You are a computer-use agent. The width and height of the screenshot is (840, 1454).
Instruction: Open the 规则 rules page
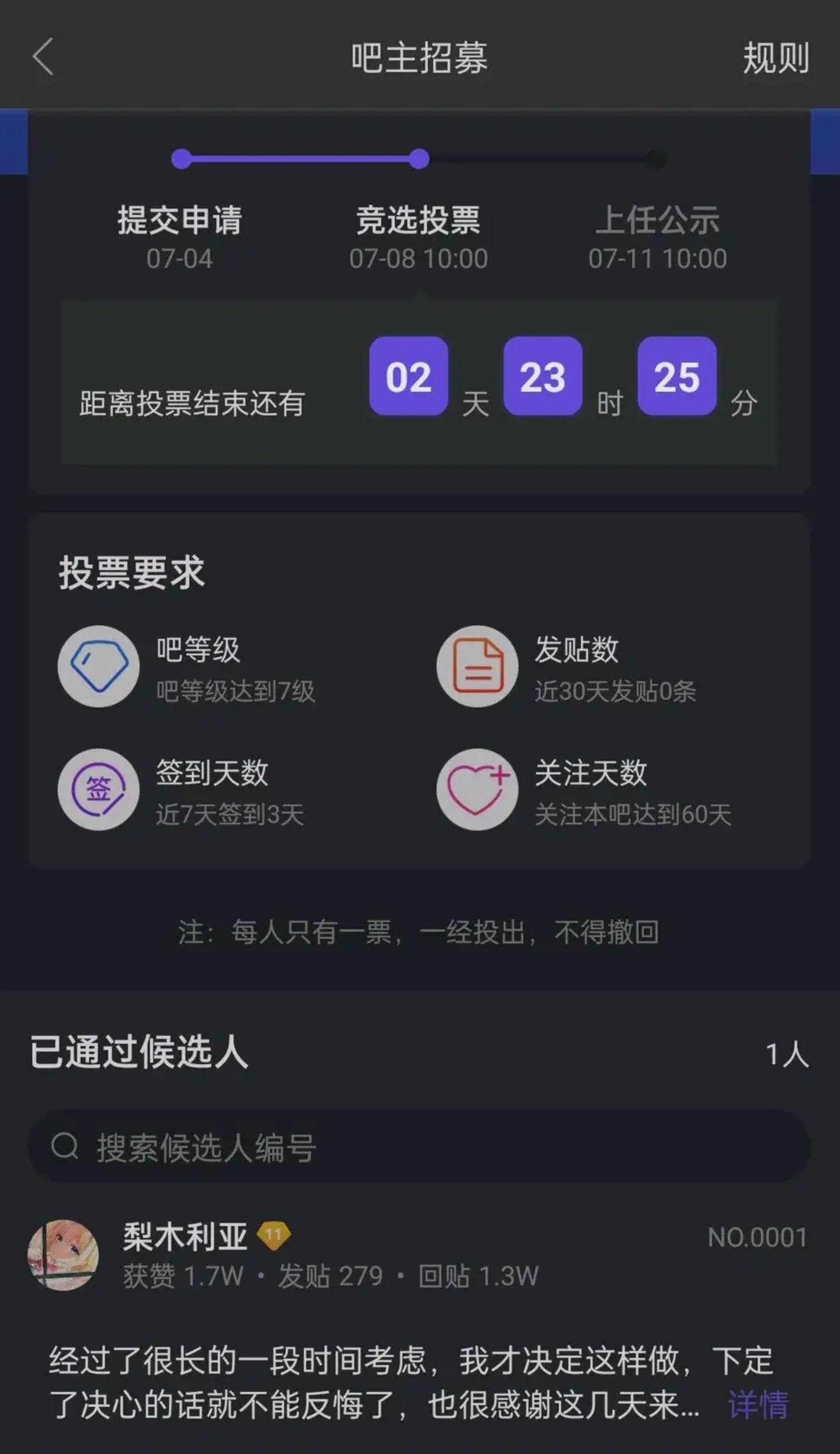coord(775,58)
